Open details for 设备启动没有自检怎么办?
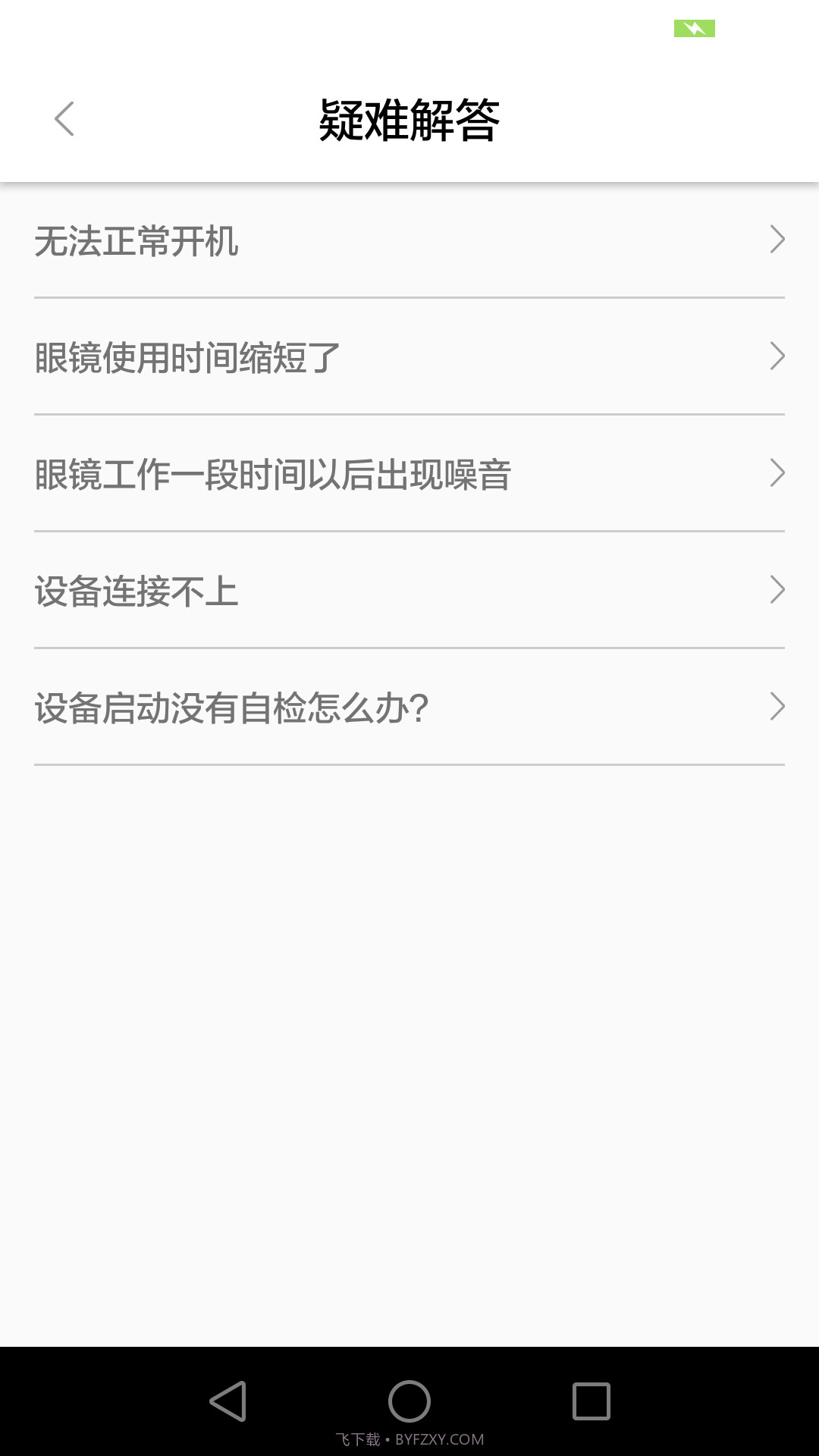This screenshot has width=819, height=1456. click(x=409, y=708)
